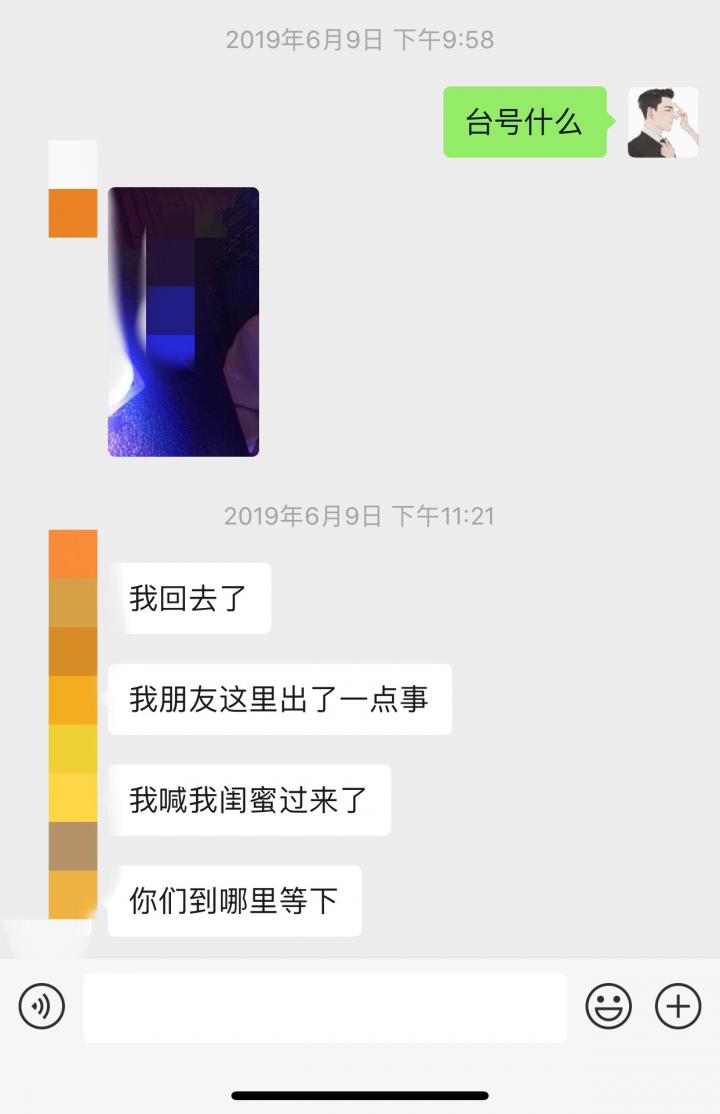Screen dimensions: 720x1114
Task: Select the bubble 我朋友这里出了一点事
Action: point(280,699)
